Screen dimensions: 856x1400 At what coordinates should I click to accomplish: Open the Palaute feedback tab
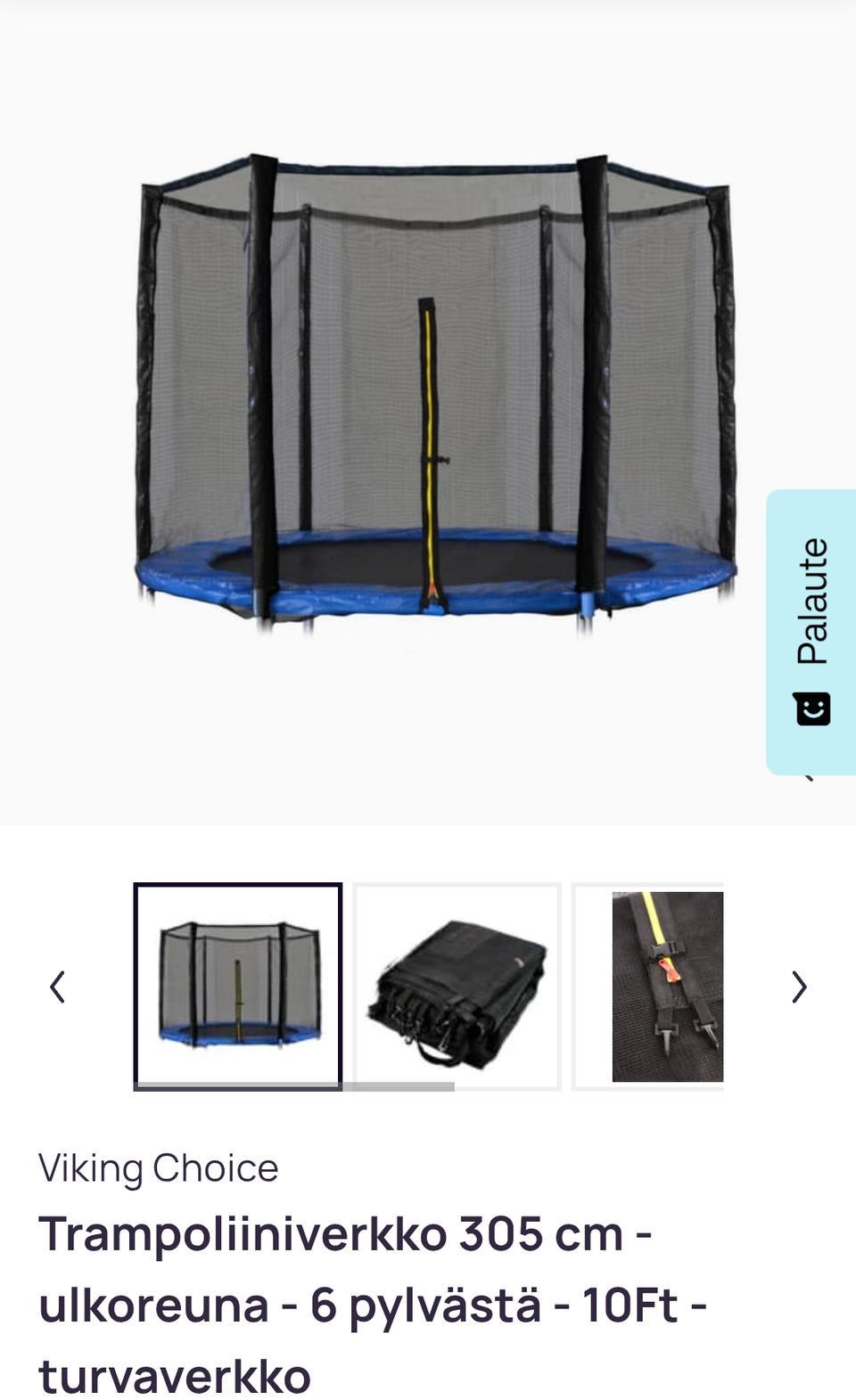(811, 632)
